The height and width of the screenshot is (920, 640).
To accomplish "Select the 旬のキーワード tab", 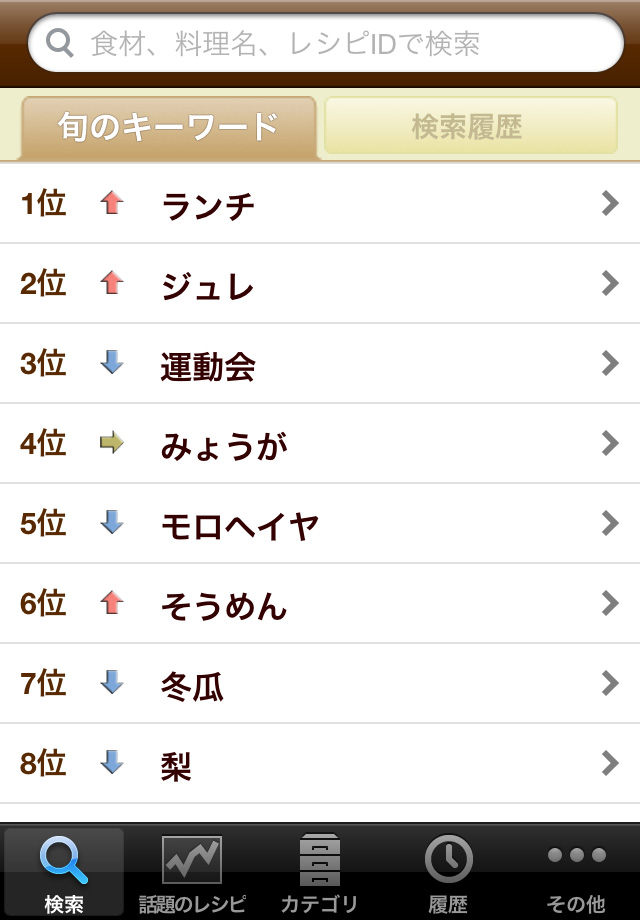I will [x=168, y=127].
